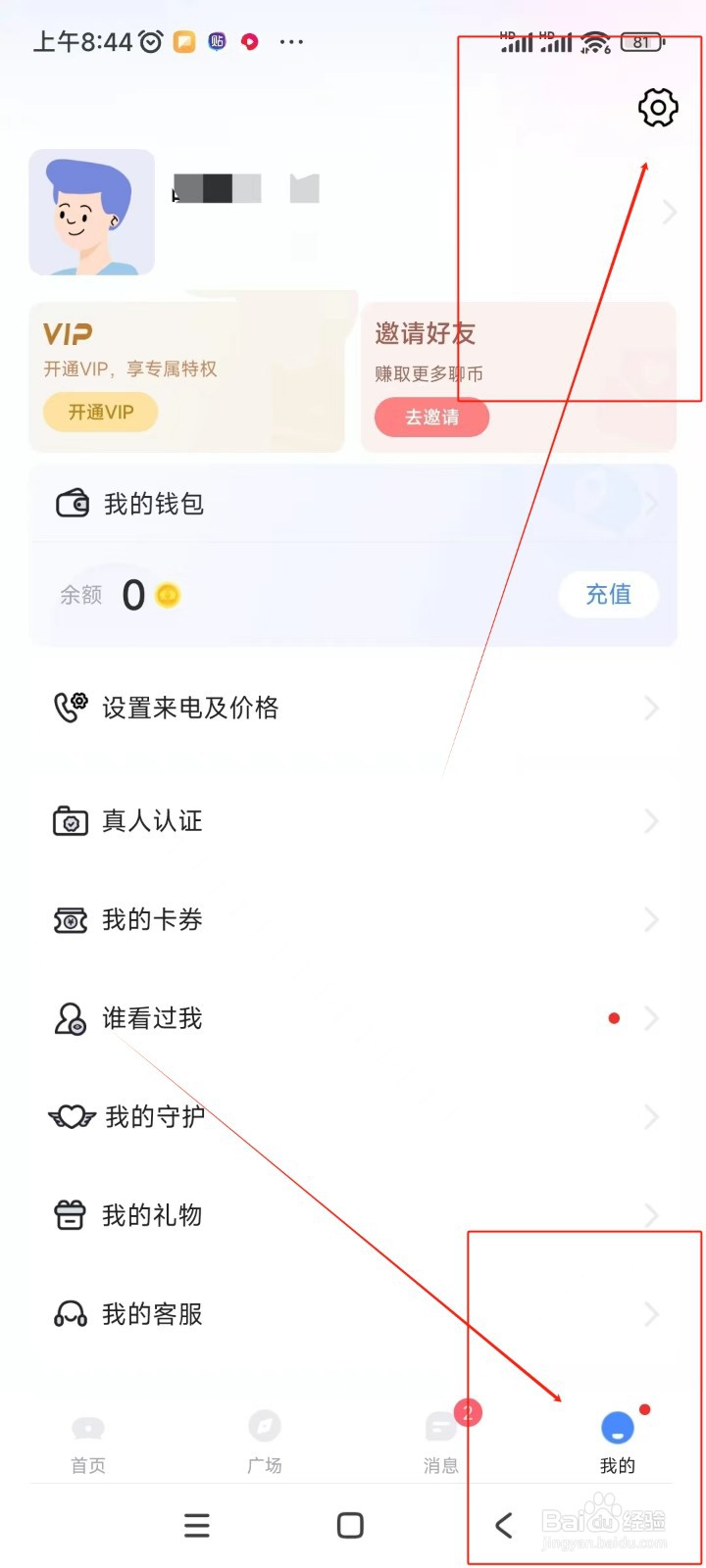This screenshot has height=1568, width=706.
Task: Click the user profile avatar
Action: point(91,211)
